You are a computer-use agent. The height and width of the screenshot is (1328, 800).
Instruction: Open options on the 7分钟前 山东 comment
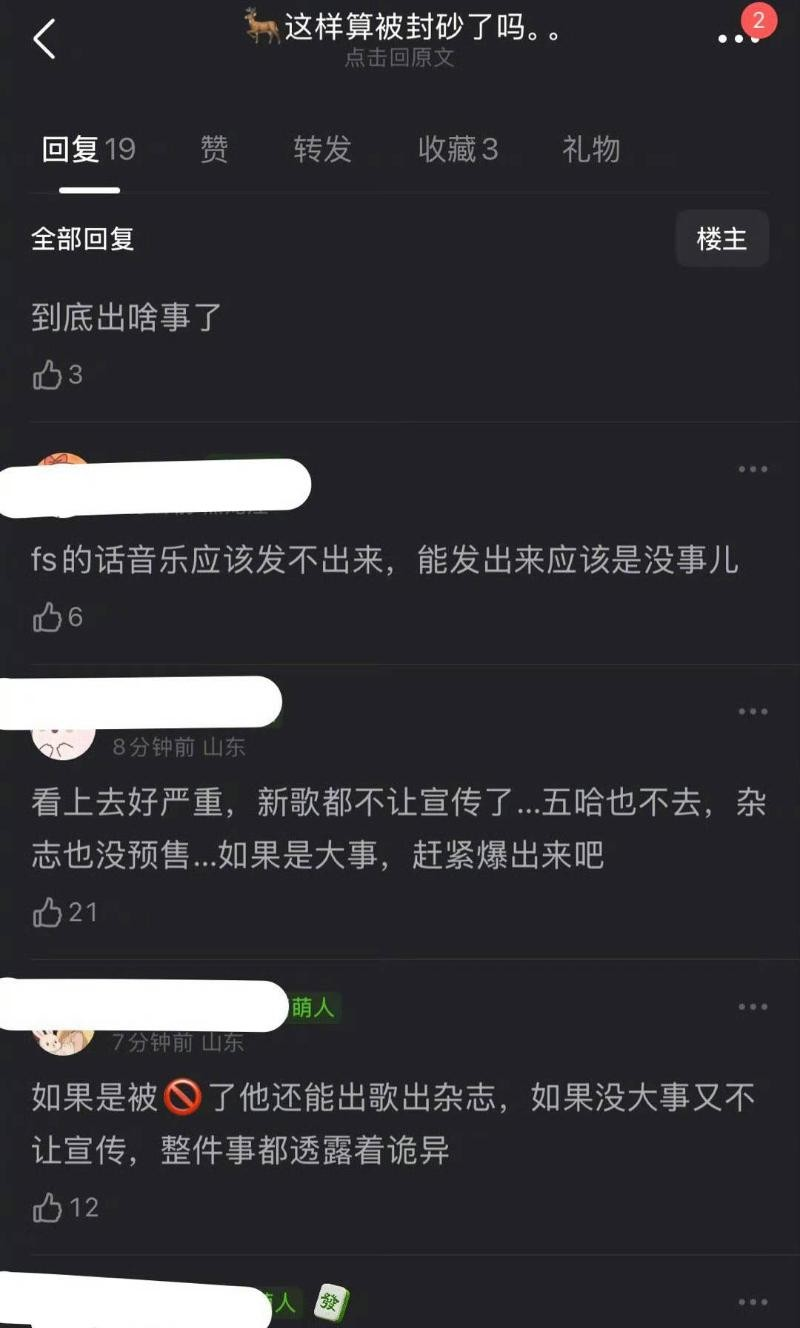click(x=751, y=1006)
